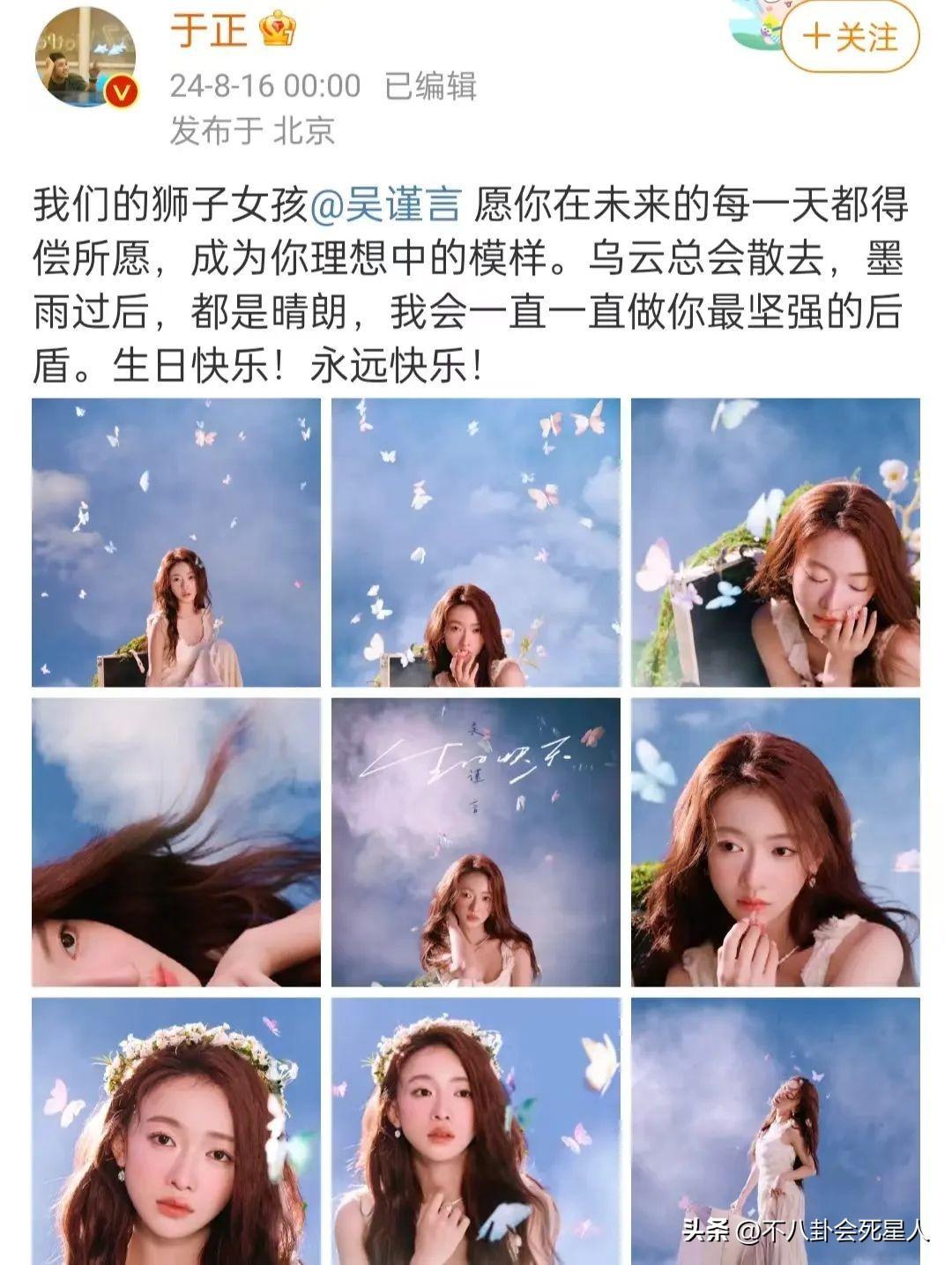The width and height of the screenshot is (952, 1265).
Task: Open the @吴谨言 mention link
Action: (386, 206)
